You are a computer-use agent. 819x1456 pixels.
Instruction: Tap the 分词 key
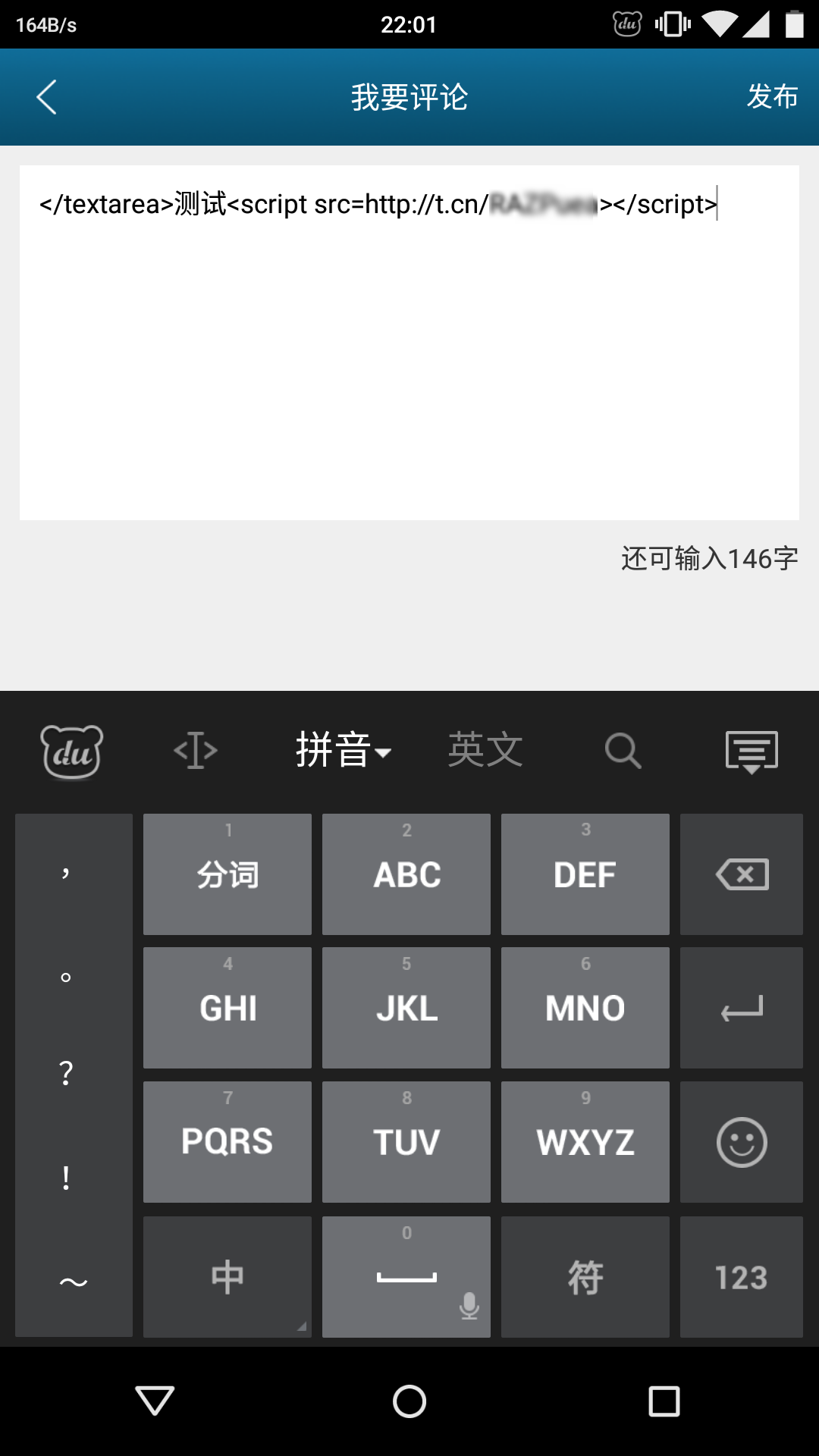tap(227, 874)
